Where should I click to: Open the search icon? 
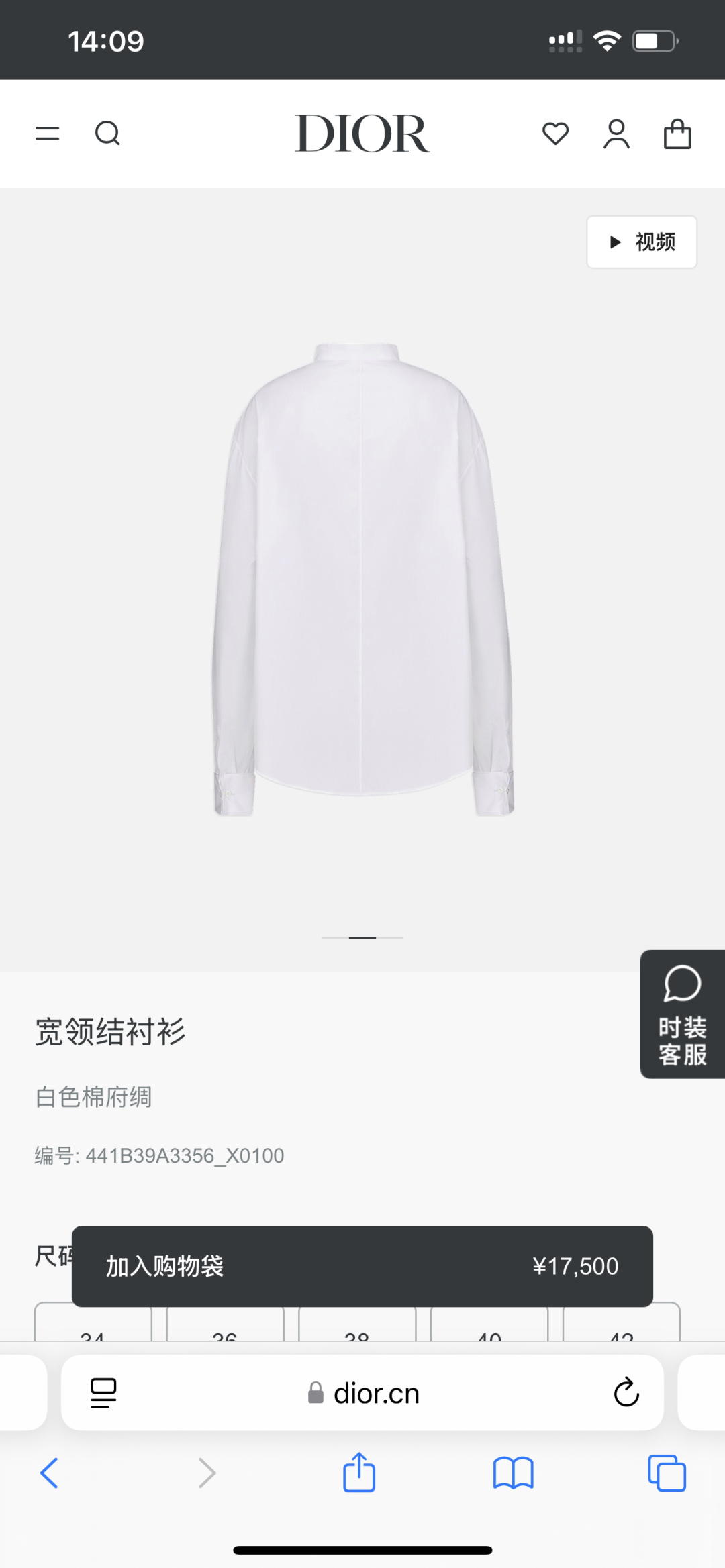click(107, 134)
